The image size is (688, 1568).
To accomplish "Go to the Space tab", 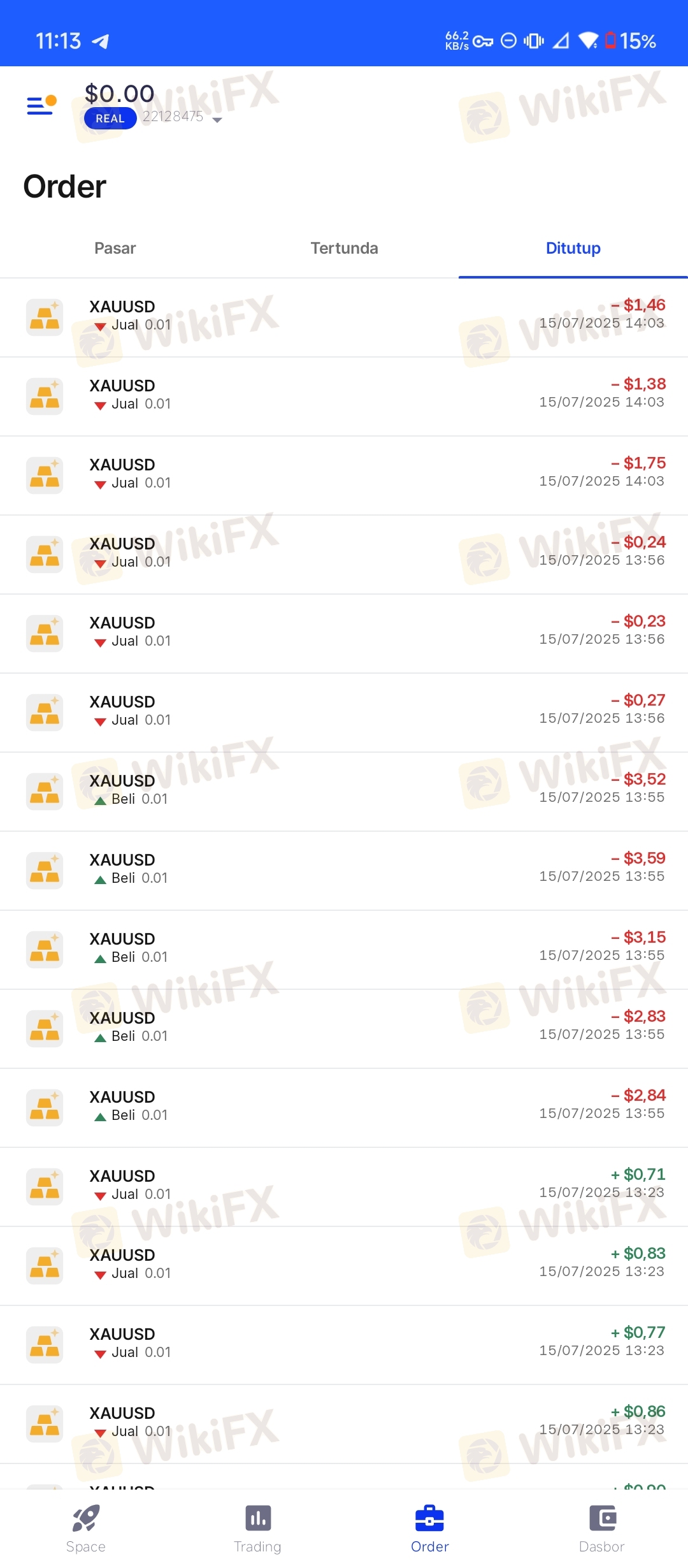I will [x=86, y=1528].
